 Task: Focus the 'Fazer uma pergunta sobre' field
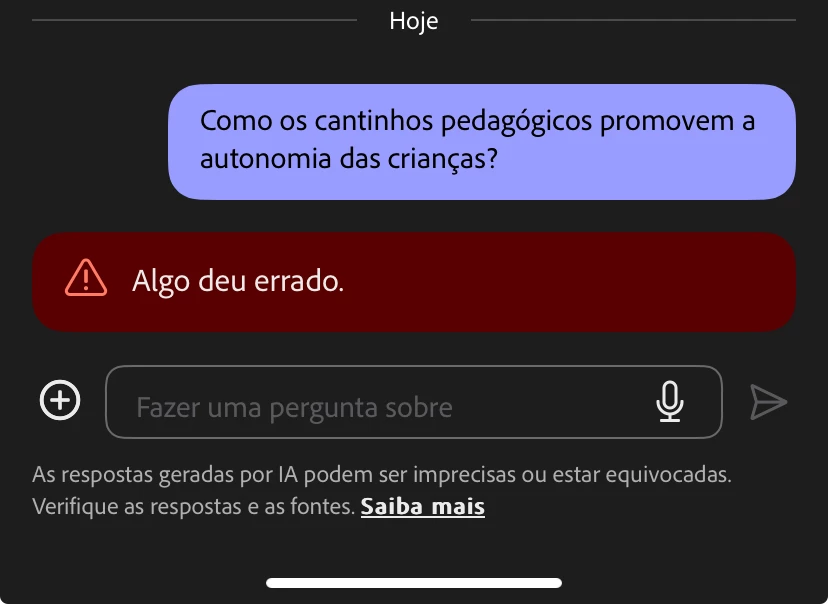point(380,407)
